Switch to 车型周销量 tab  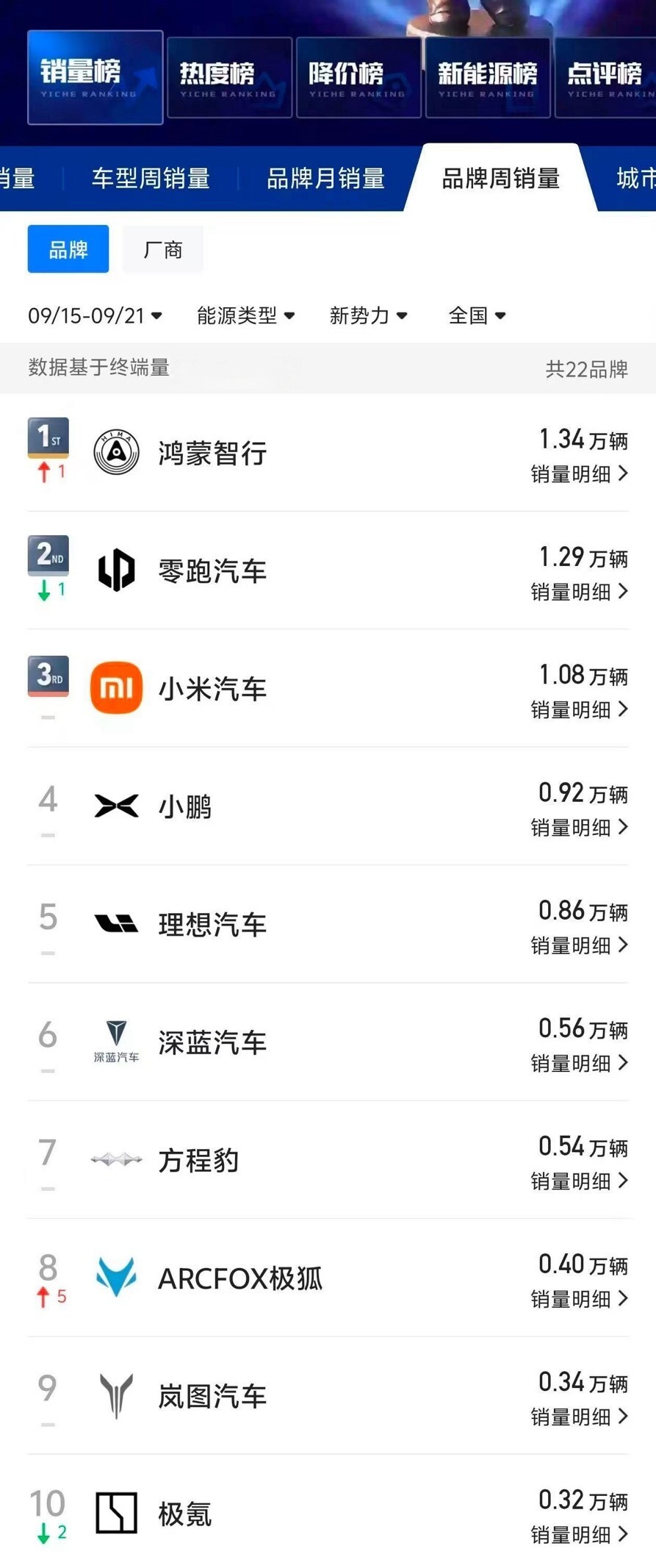pyautogui.click(x=151, y=179)
